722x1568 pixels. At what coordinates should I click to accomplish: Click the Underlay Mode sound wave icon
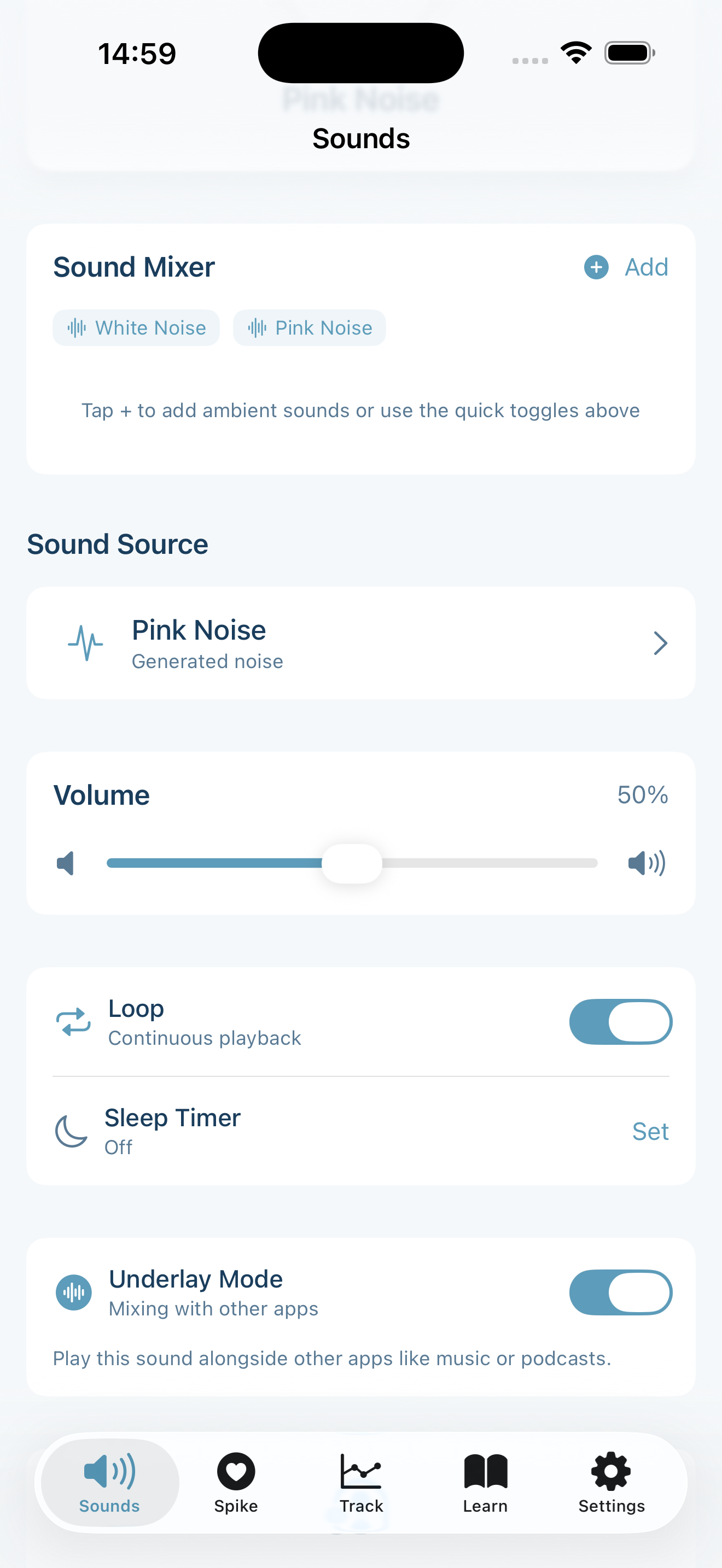[74, 1292]
